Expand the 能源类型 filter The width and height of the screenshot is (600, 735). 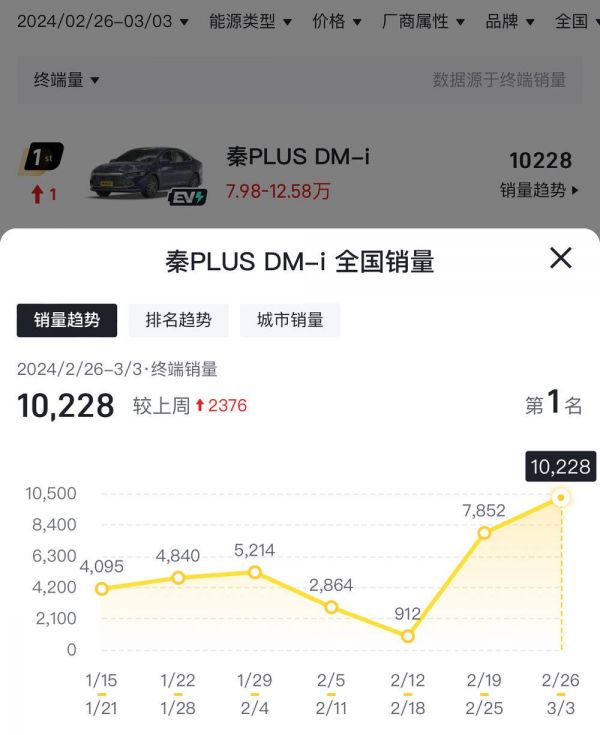[x=250, y=21]
